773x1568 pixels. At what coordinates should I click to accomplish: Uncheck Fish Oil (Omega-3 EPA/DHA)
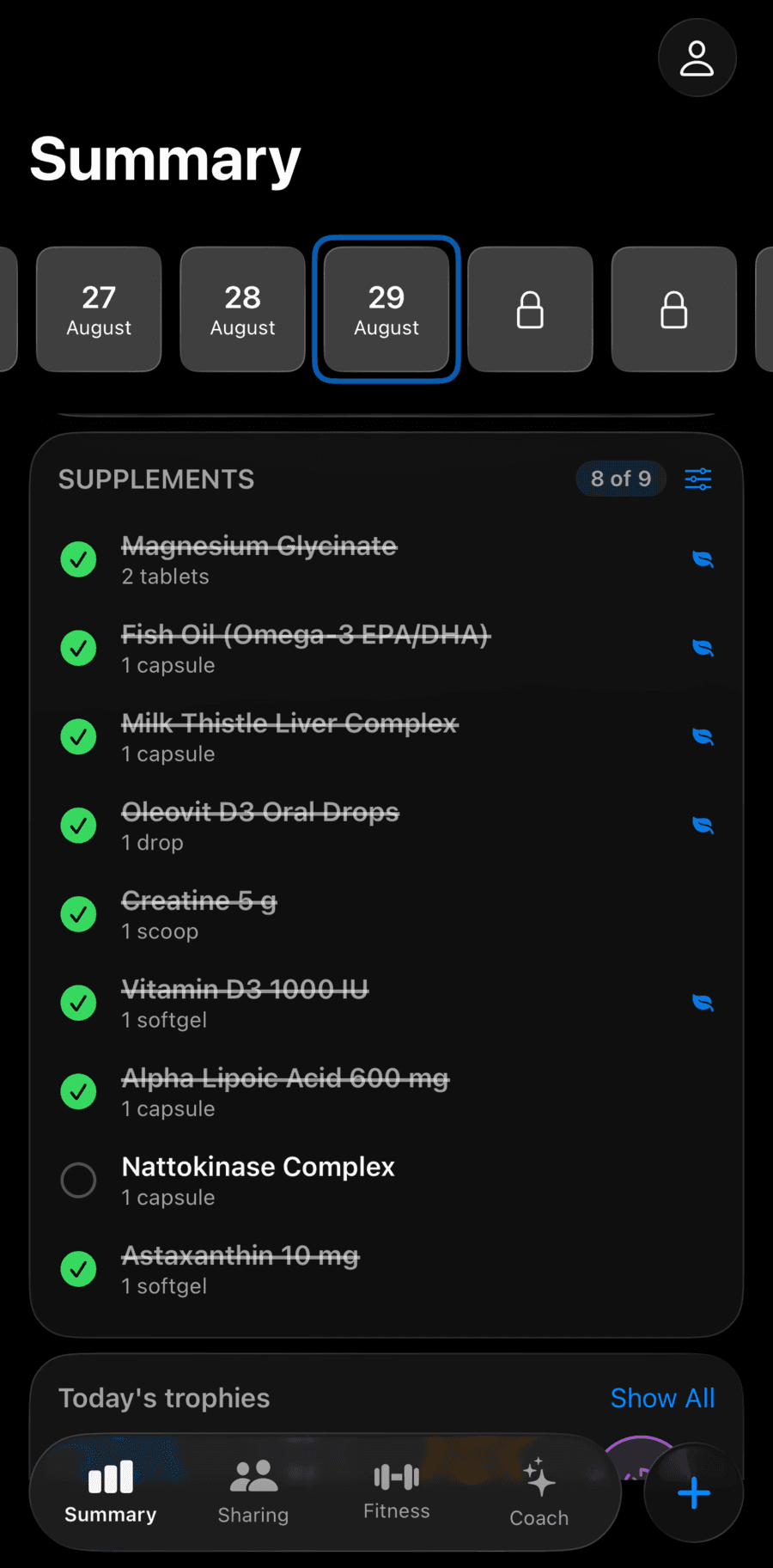tap(78, 648)
